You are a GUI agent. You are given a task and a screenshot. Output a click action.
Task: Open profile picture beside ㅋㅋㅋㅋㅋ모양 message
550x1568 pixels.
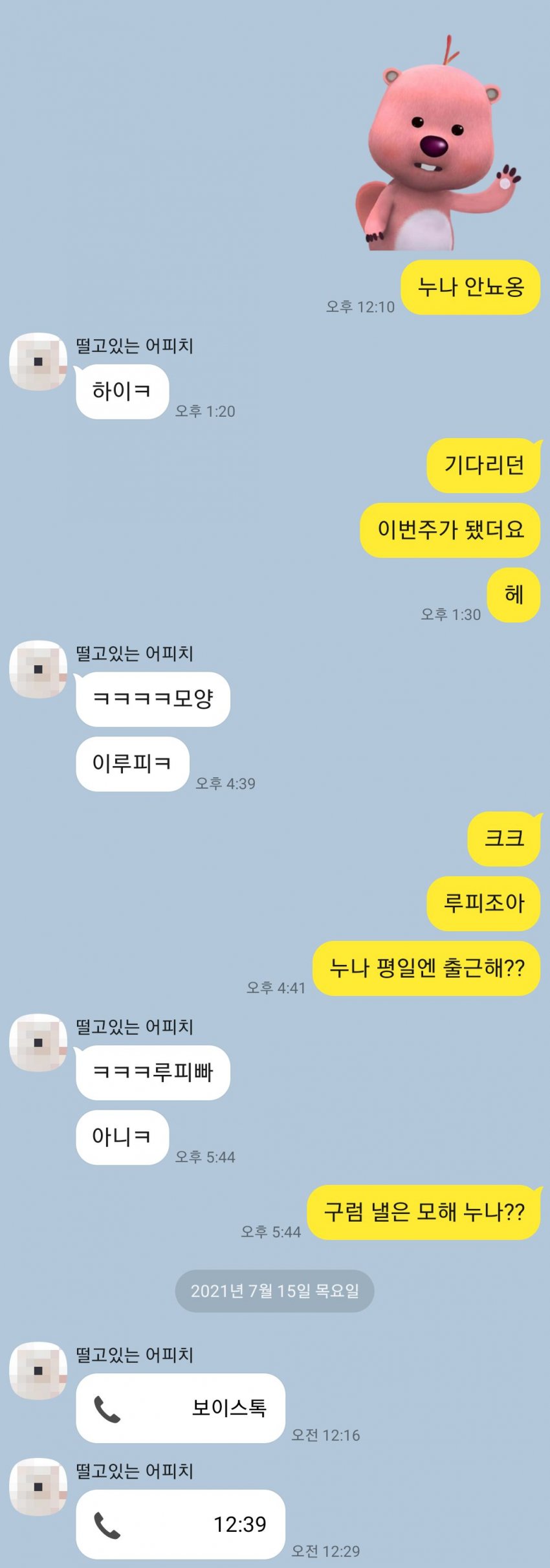pyautogui.click(x=38, y=669)
